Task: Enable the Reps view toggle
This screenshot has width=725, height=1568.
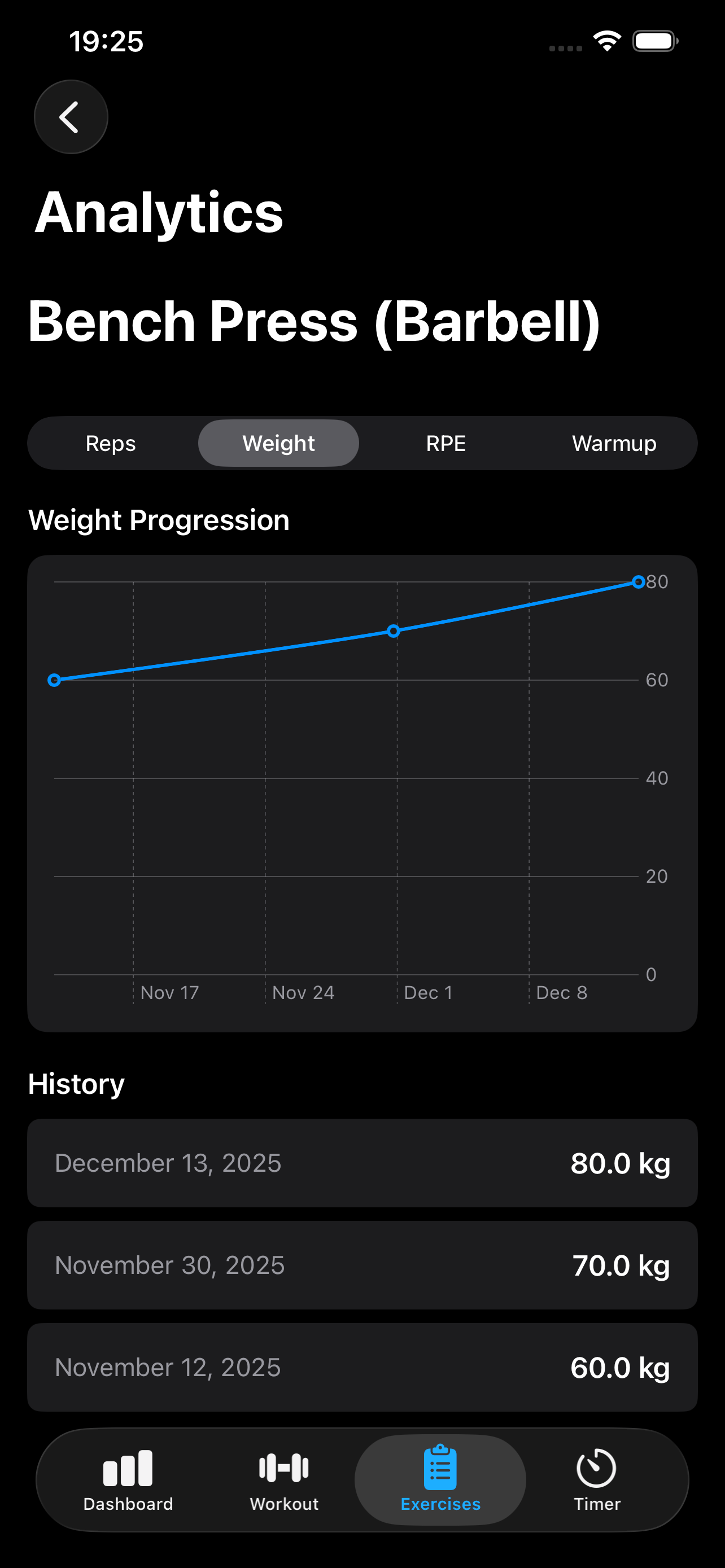Action: tap(110, 443)
